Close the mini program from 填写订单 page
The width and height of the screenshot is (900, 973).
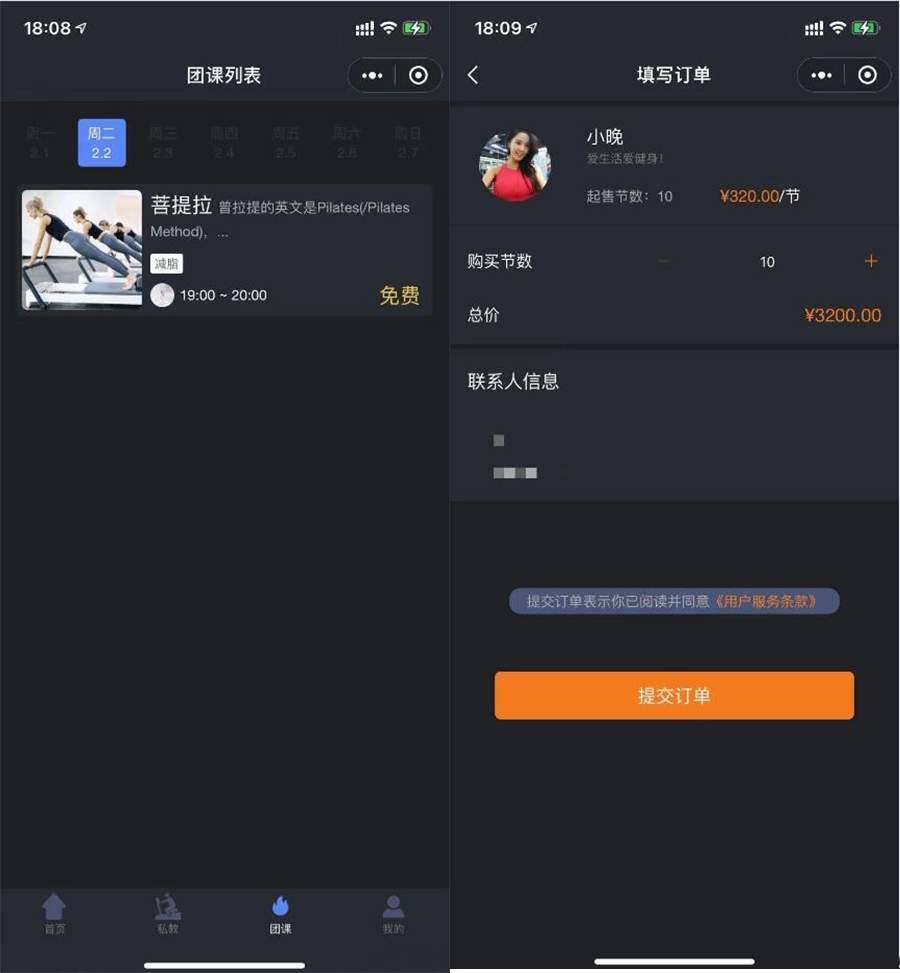tap(868, 75)
